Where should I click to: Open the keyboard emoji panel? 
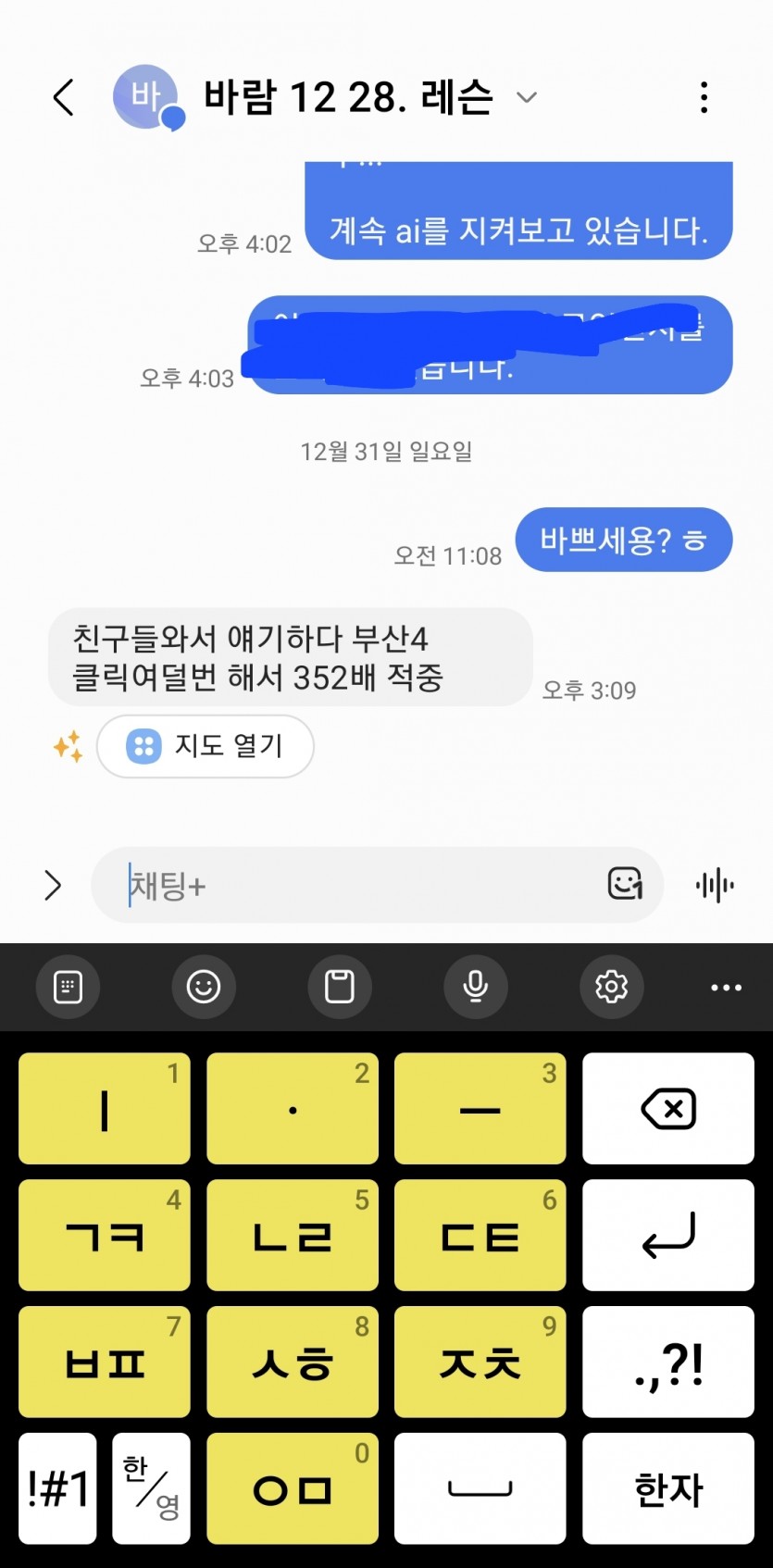pyautogui.click(x=204, y=987)
